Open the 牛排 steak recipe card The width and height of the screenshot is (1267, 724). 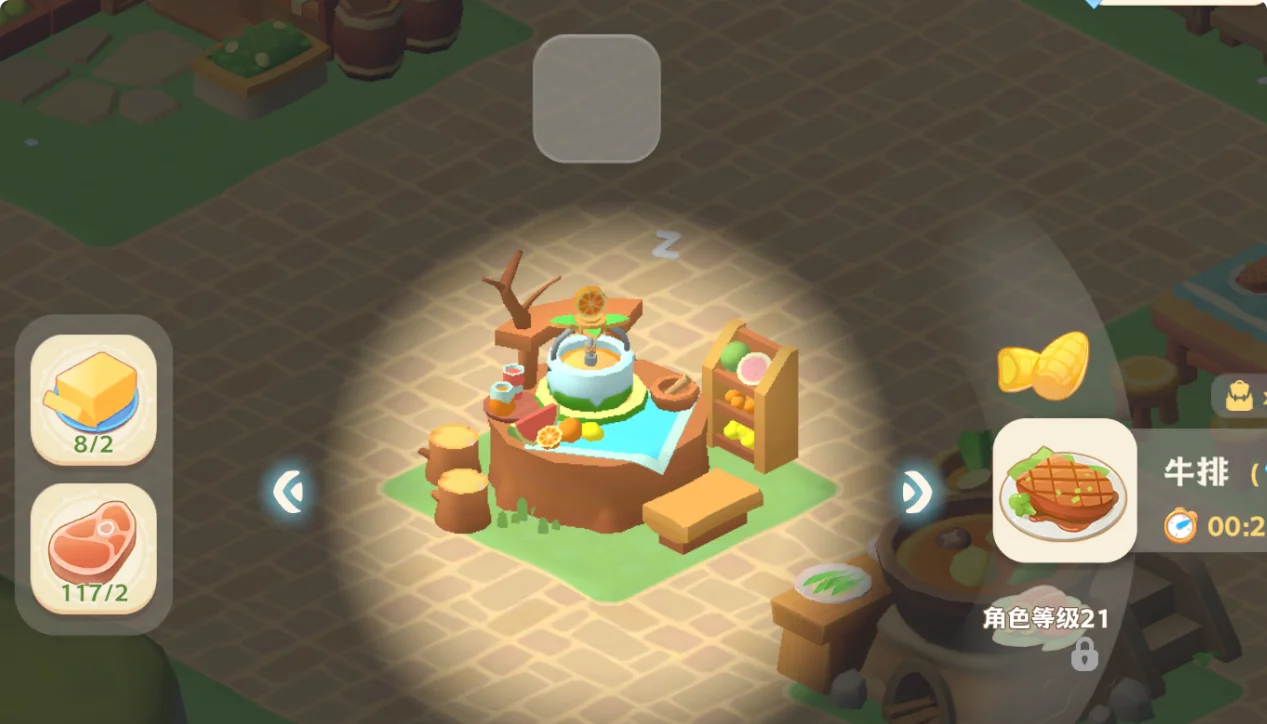coord(1064,490)
